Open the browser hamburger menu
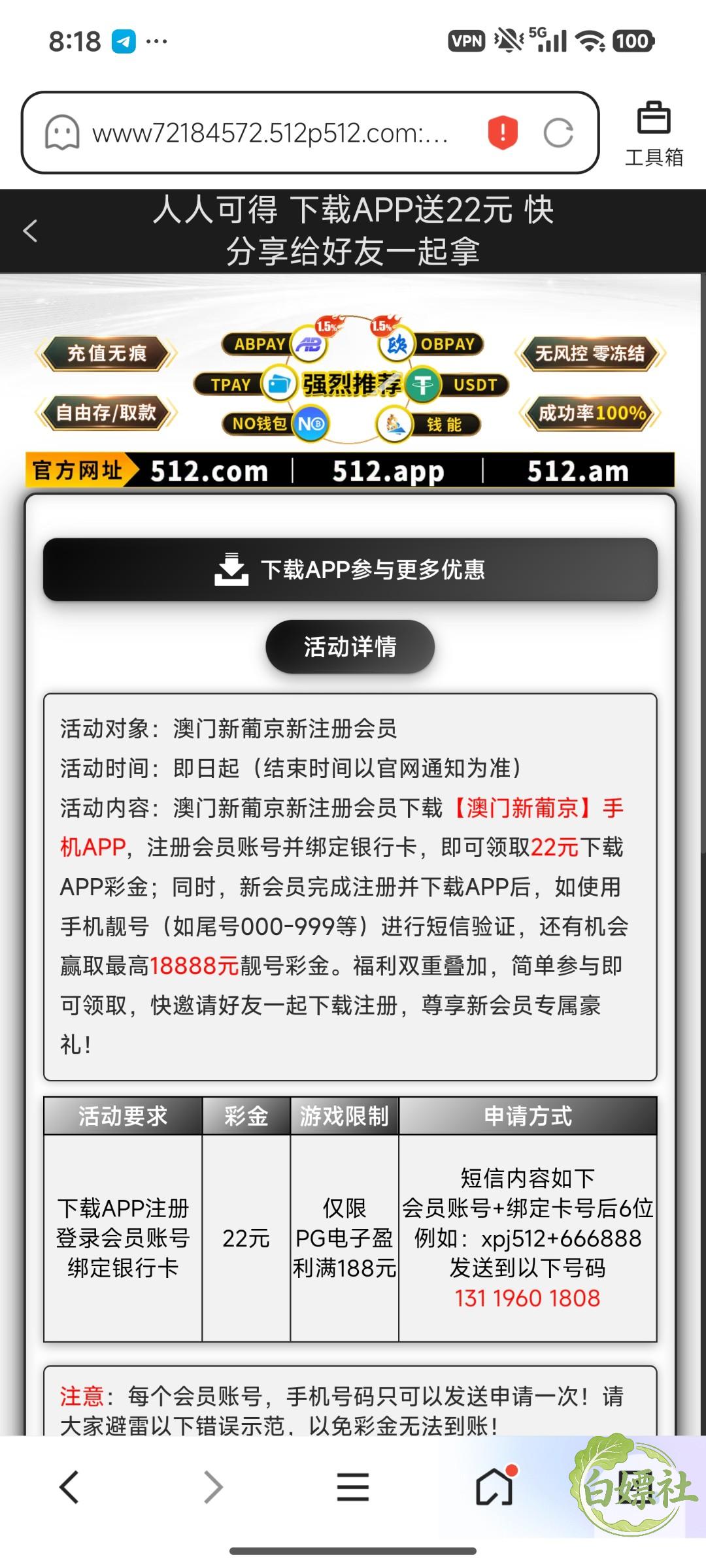This screenshot has height=1568, width=706. [x=353, y=1487]
